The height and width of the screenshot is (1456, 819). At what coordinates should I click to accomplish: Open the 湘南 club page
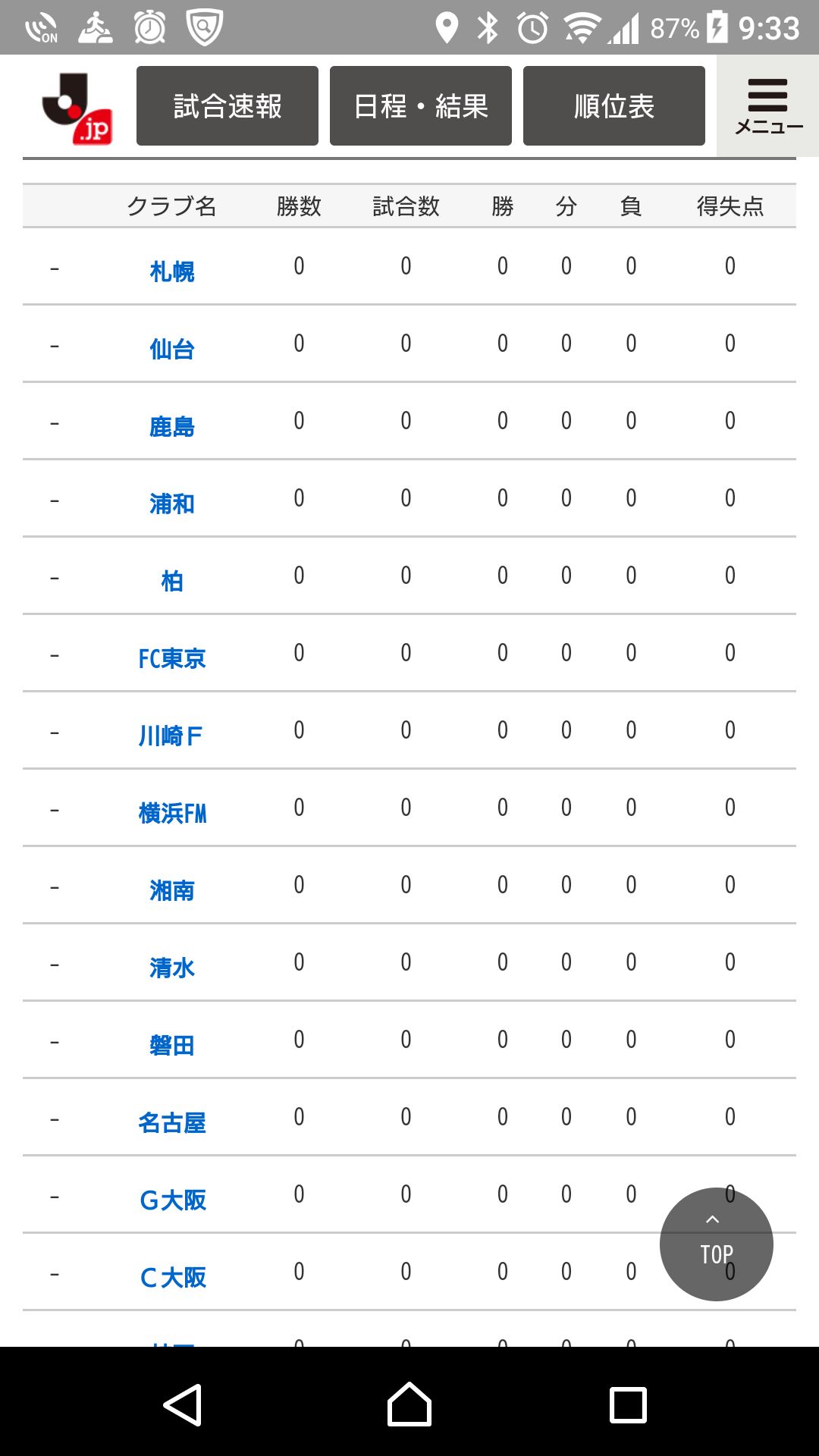[x=172, y=890]
